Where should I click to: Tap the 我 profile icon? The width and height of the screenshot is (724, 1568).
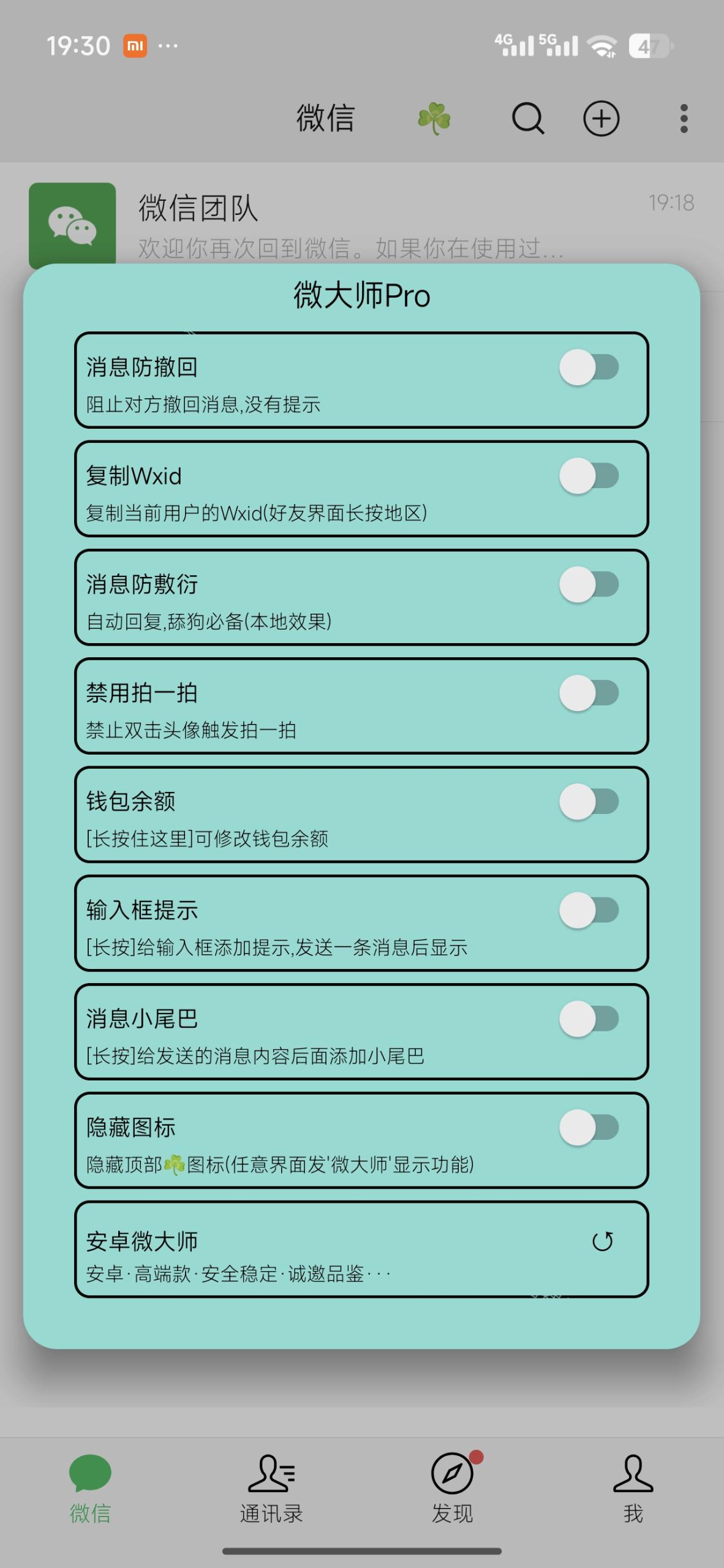(633, 1478)
